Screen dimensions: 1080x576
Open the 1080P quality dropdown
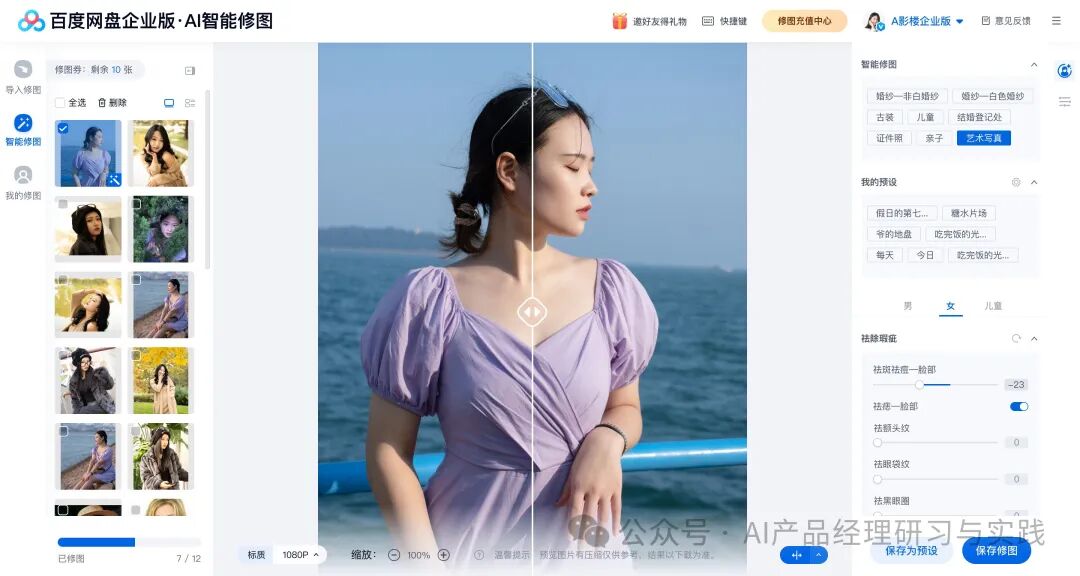tap(300, 554)
